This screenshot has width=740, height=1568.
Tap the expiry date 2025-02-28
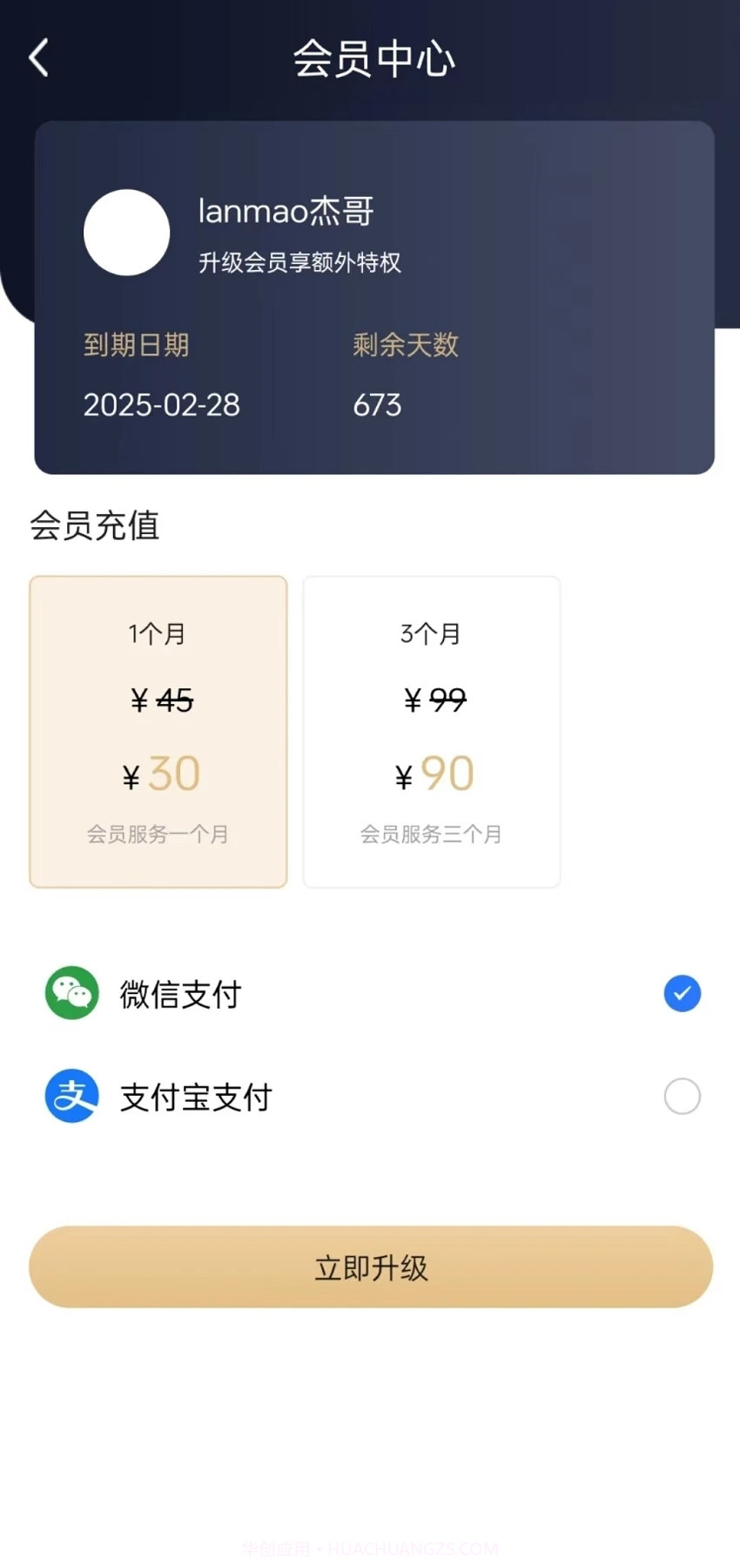(x=162, y=404)
